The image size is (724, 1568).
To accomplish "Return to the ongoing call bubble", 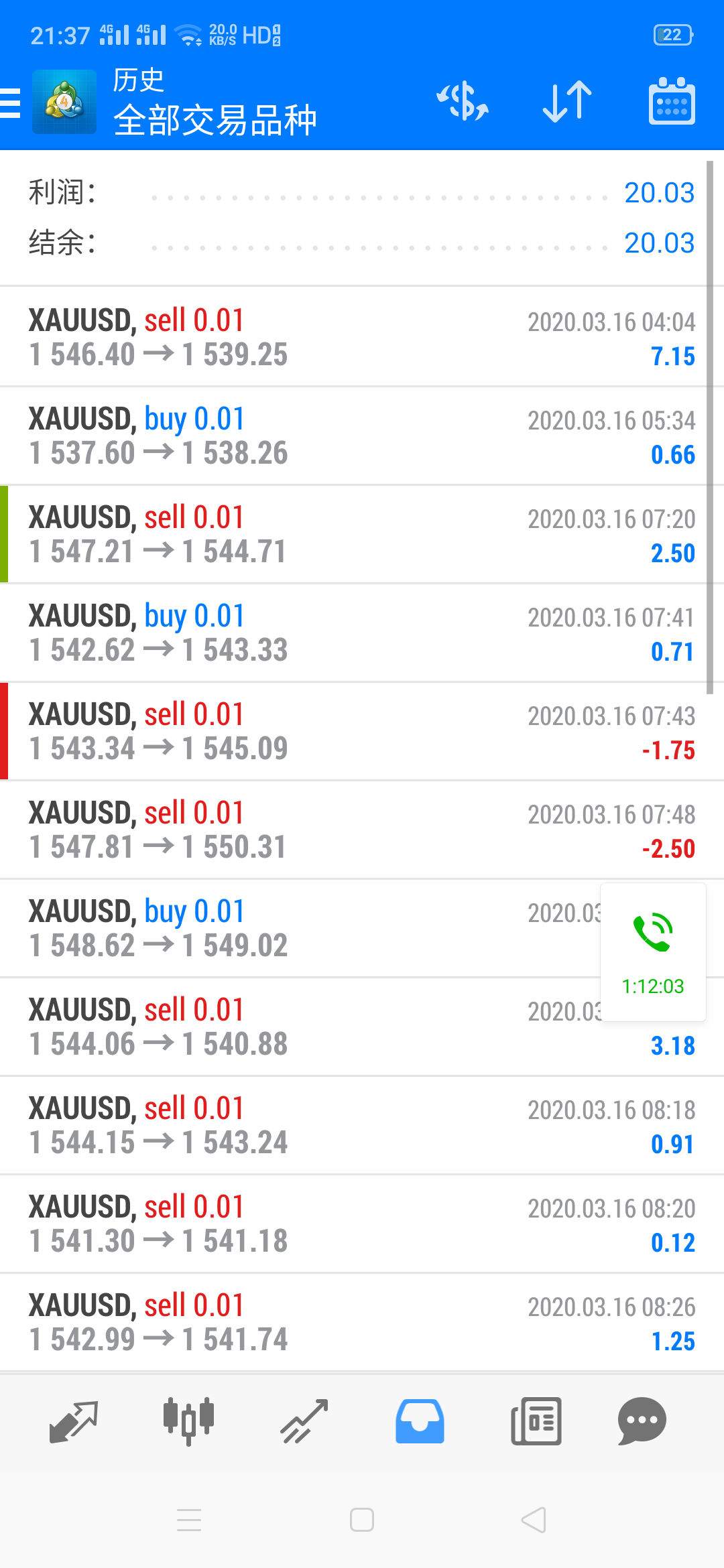I will point(653,952).
